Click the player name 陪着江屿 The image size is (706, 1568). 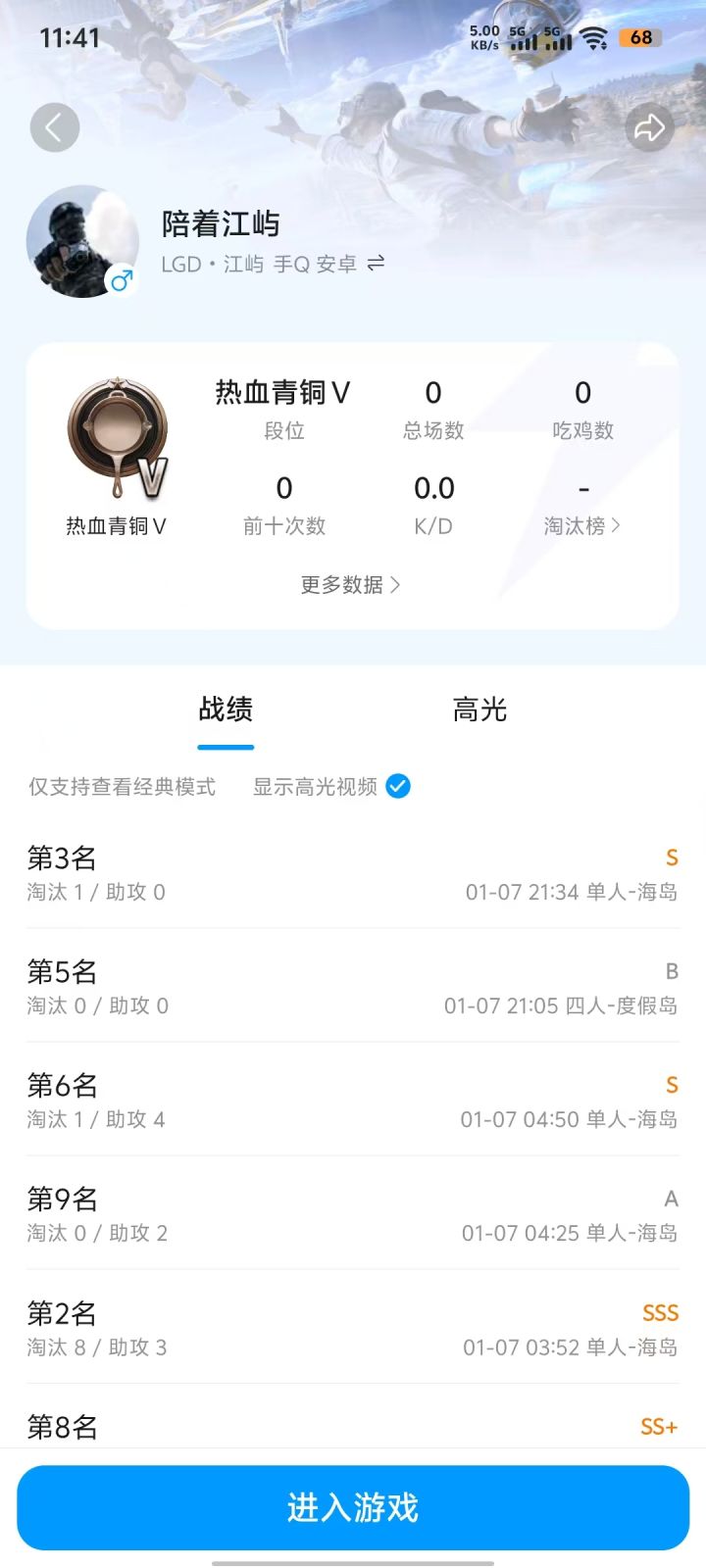click(x=223, y=223)
